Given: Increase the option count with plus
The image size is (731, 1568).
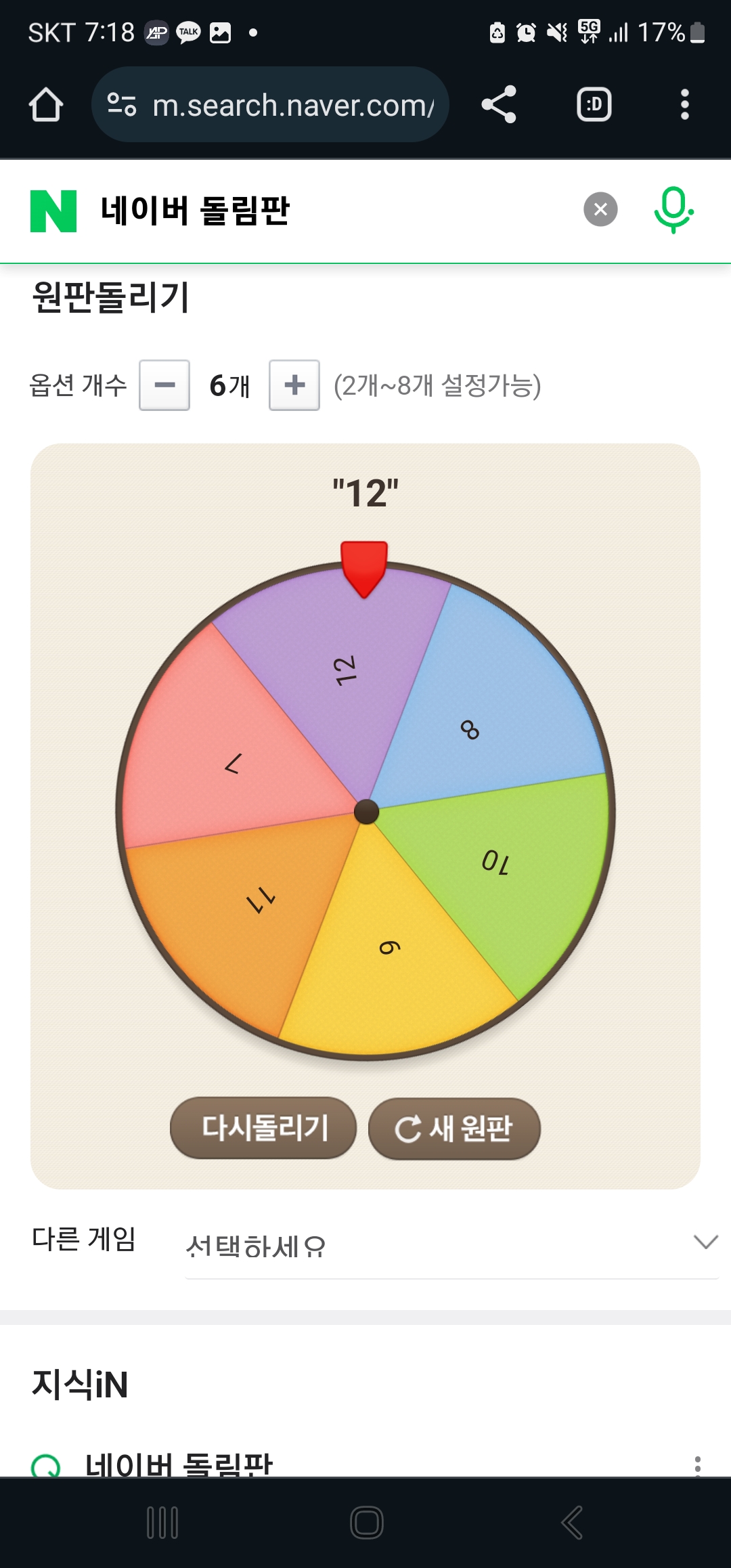Looking at the screenshot, I should coord(294,385).
